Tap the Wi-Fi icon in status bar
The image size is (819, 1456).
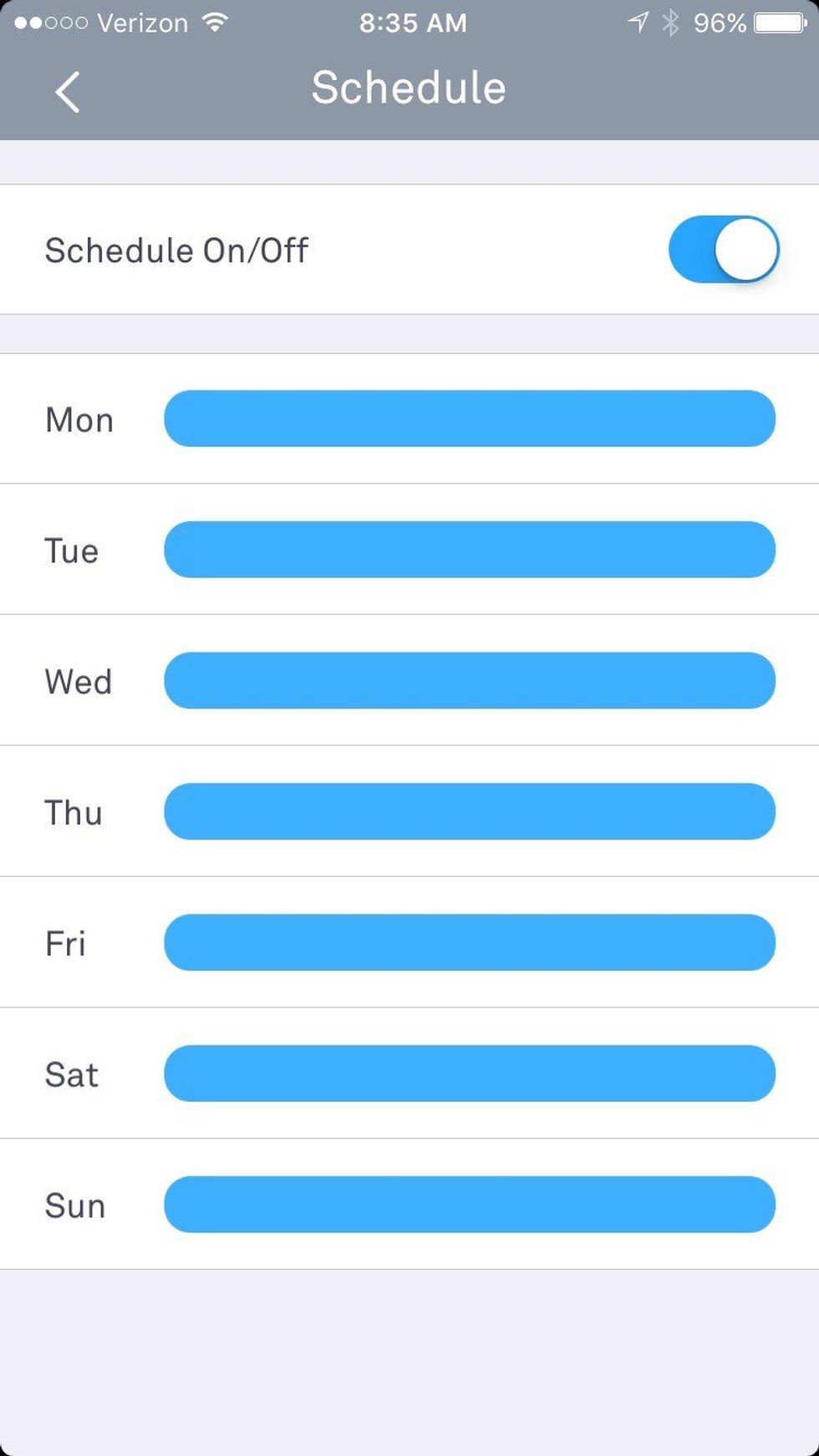pos(216,23)
